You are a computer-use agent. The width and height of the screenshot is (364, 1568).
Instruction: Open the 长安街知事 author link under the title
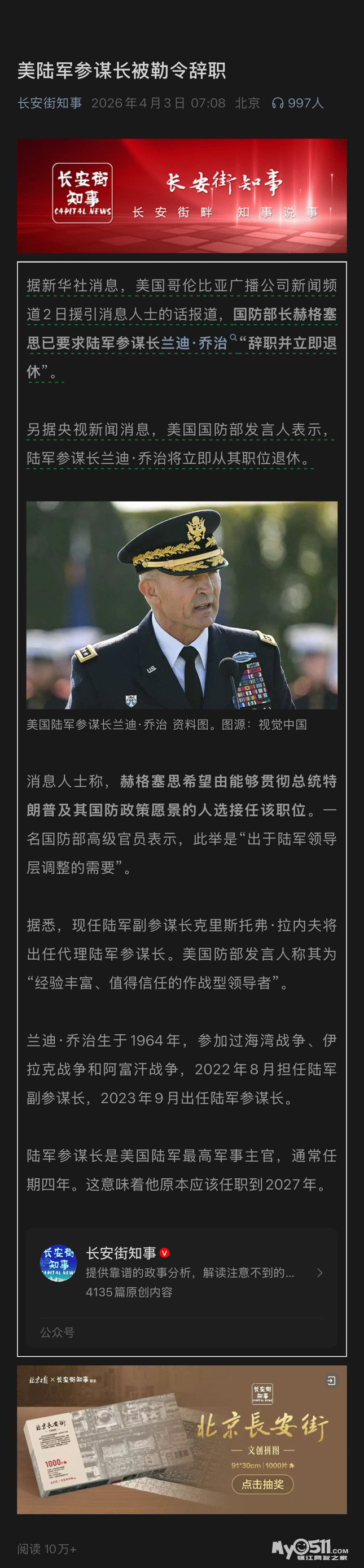[50, 103]
